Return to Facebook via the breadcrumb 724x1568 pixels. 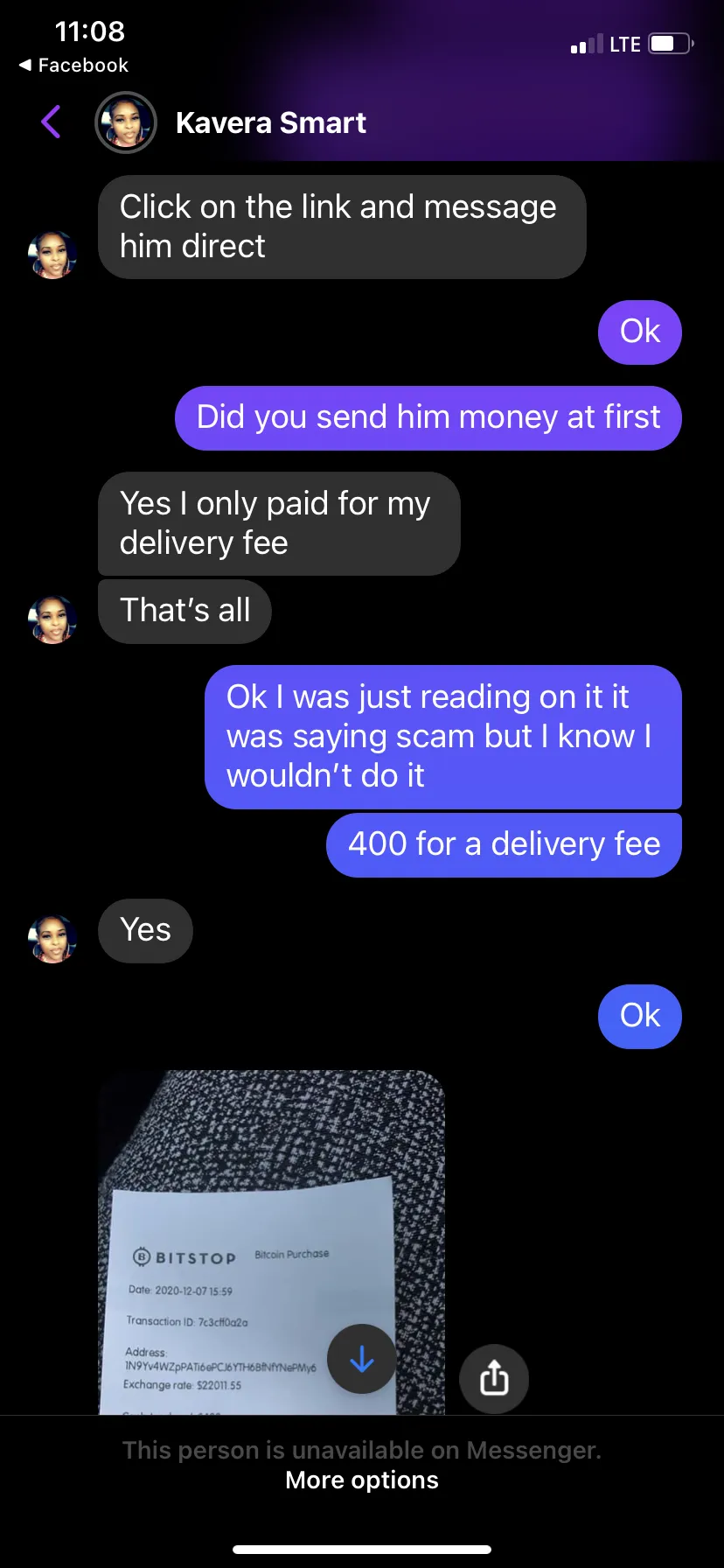74,66
